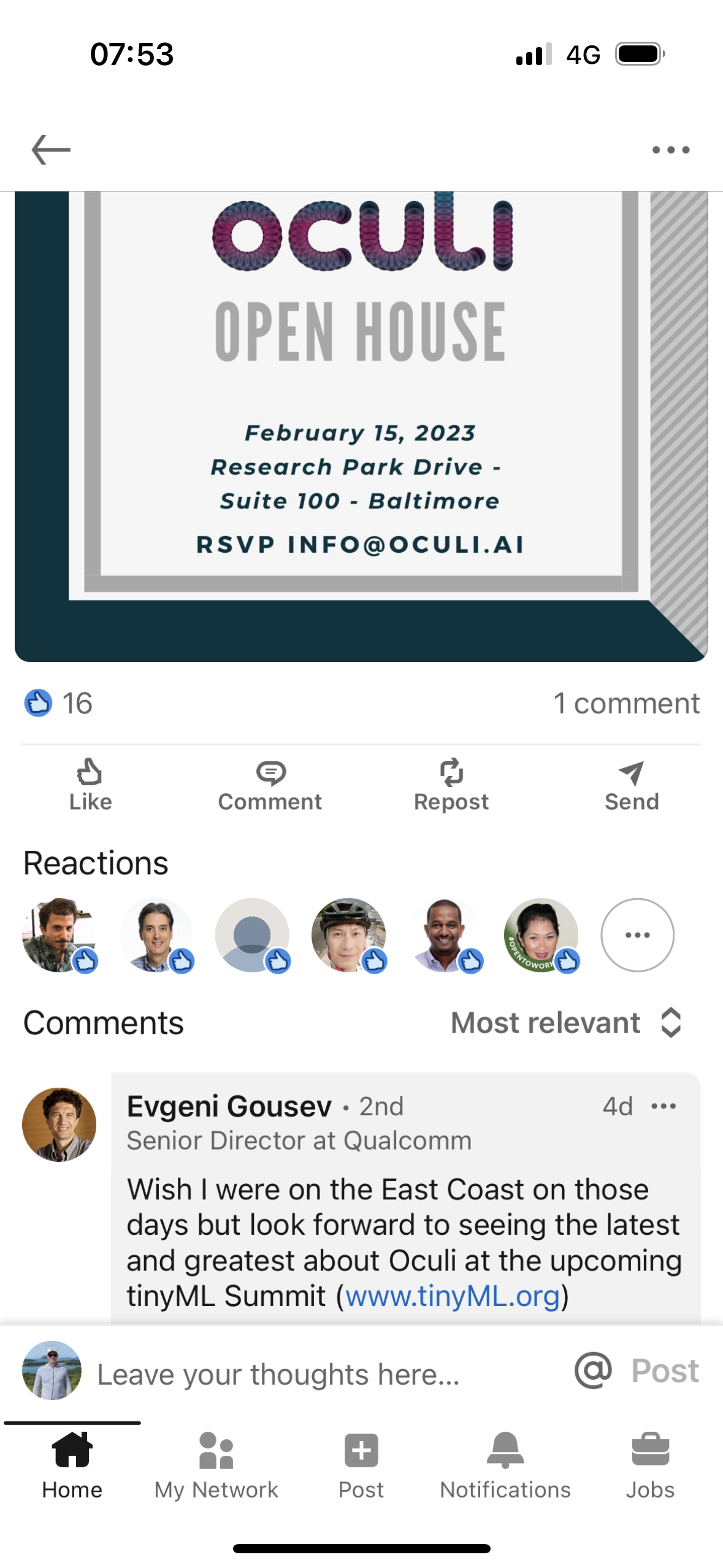
Task: Switch to the Jobs tab
Action: click(650, 1466)
